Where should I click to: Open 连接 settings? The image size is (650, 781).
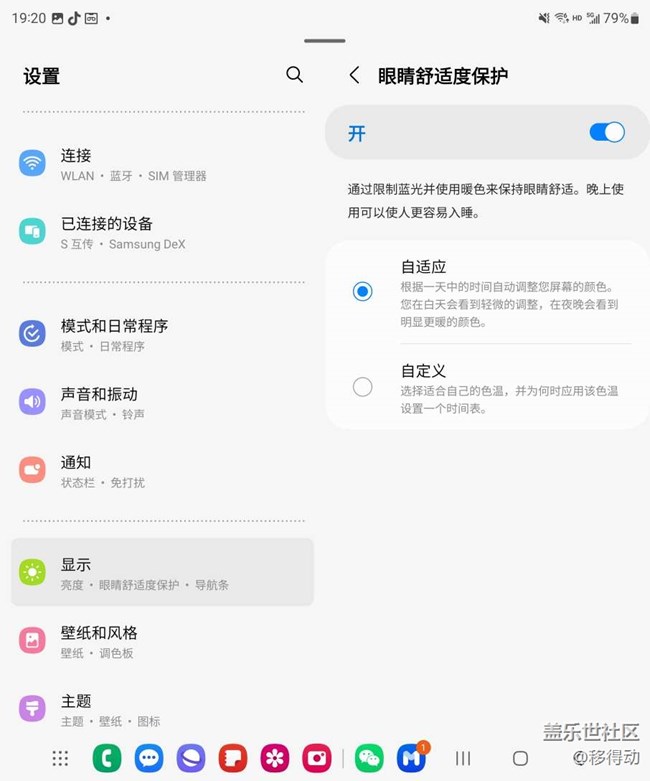pos(162,164)
